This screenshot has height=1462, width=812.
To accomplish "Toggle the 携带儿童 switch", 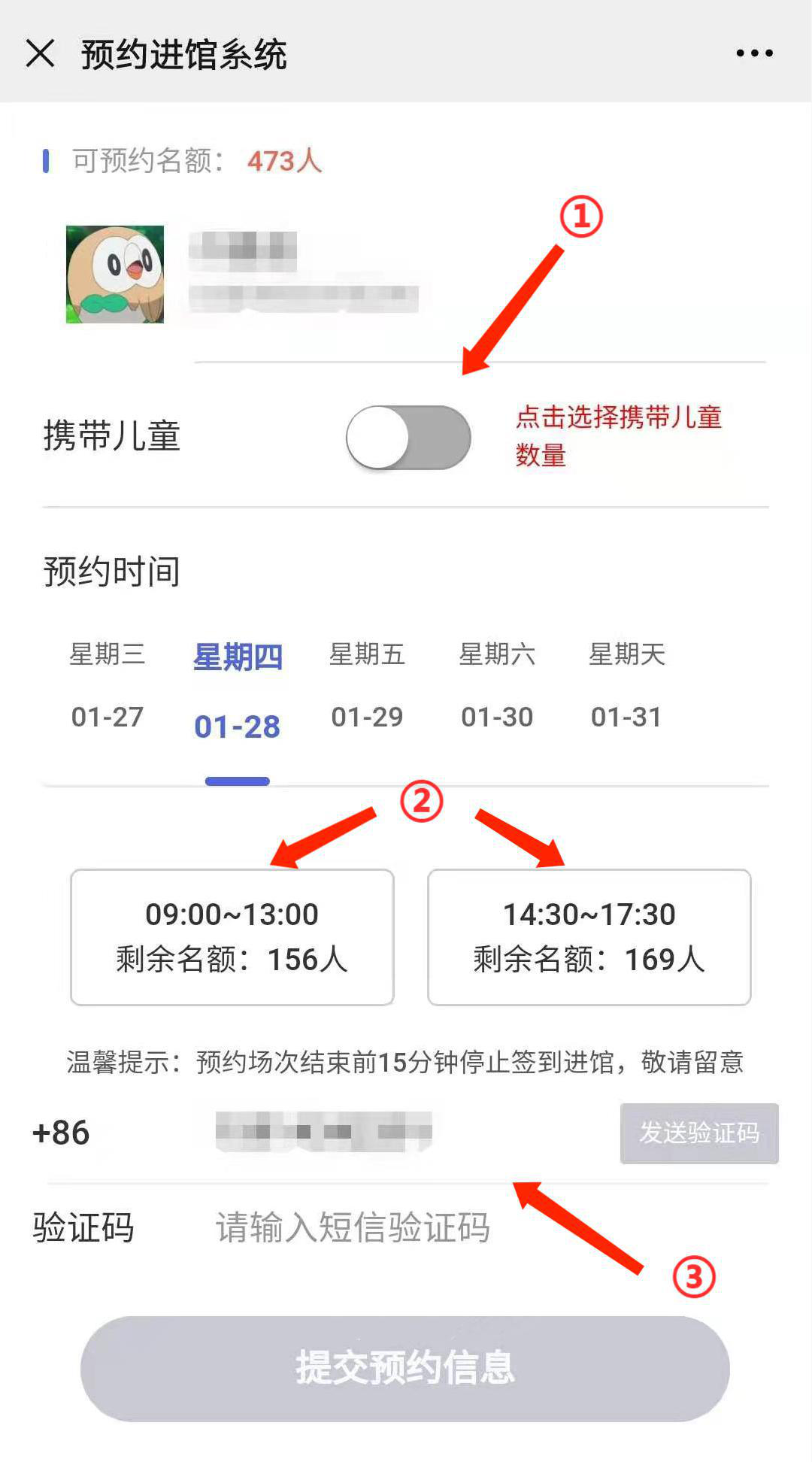I will tap(408, 438).
